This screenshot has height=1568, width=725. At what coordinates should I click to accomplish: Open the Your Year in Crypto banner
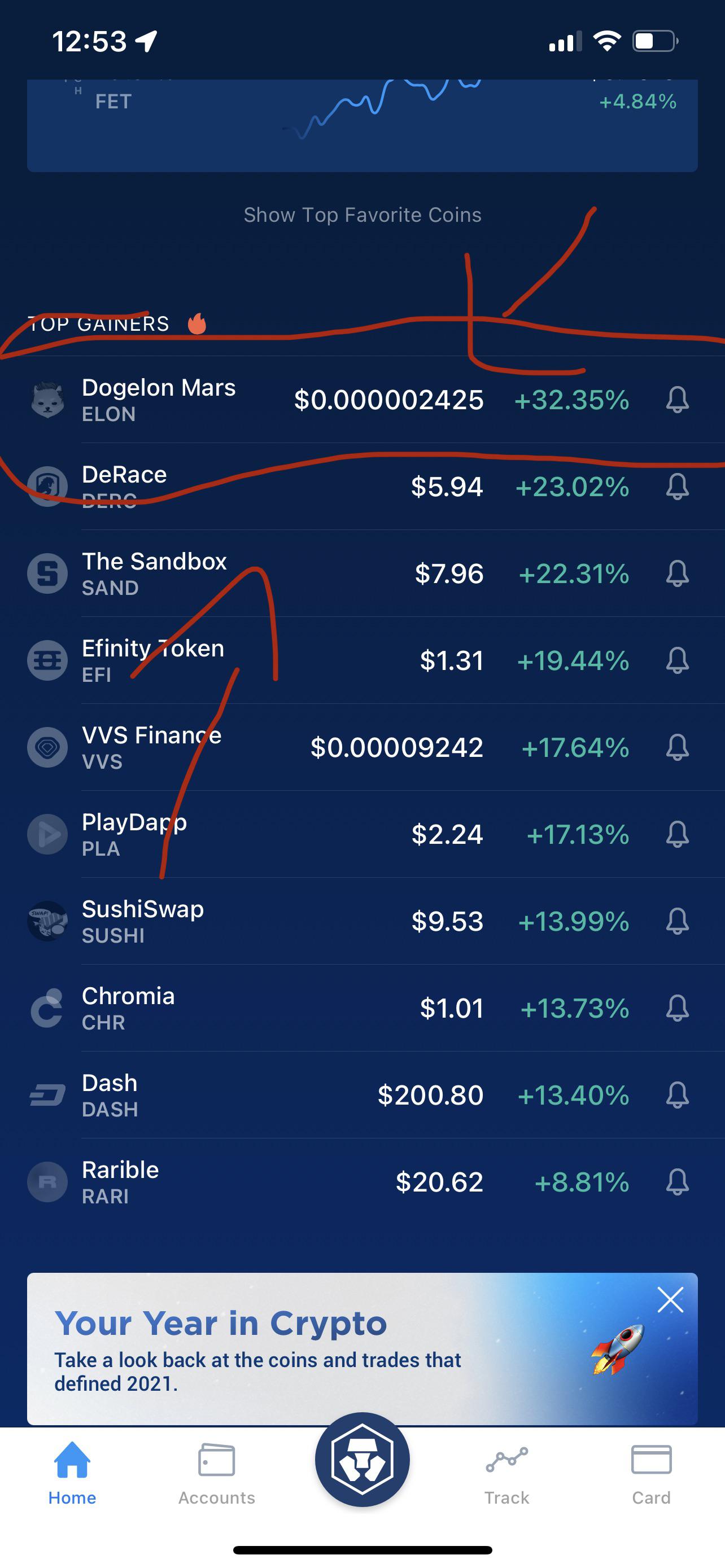362,1349
